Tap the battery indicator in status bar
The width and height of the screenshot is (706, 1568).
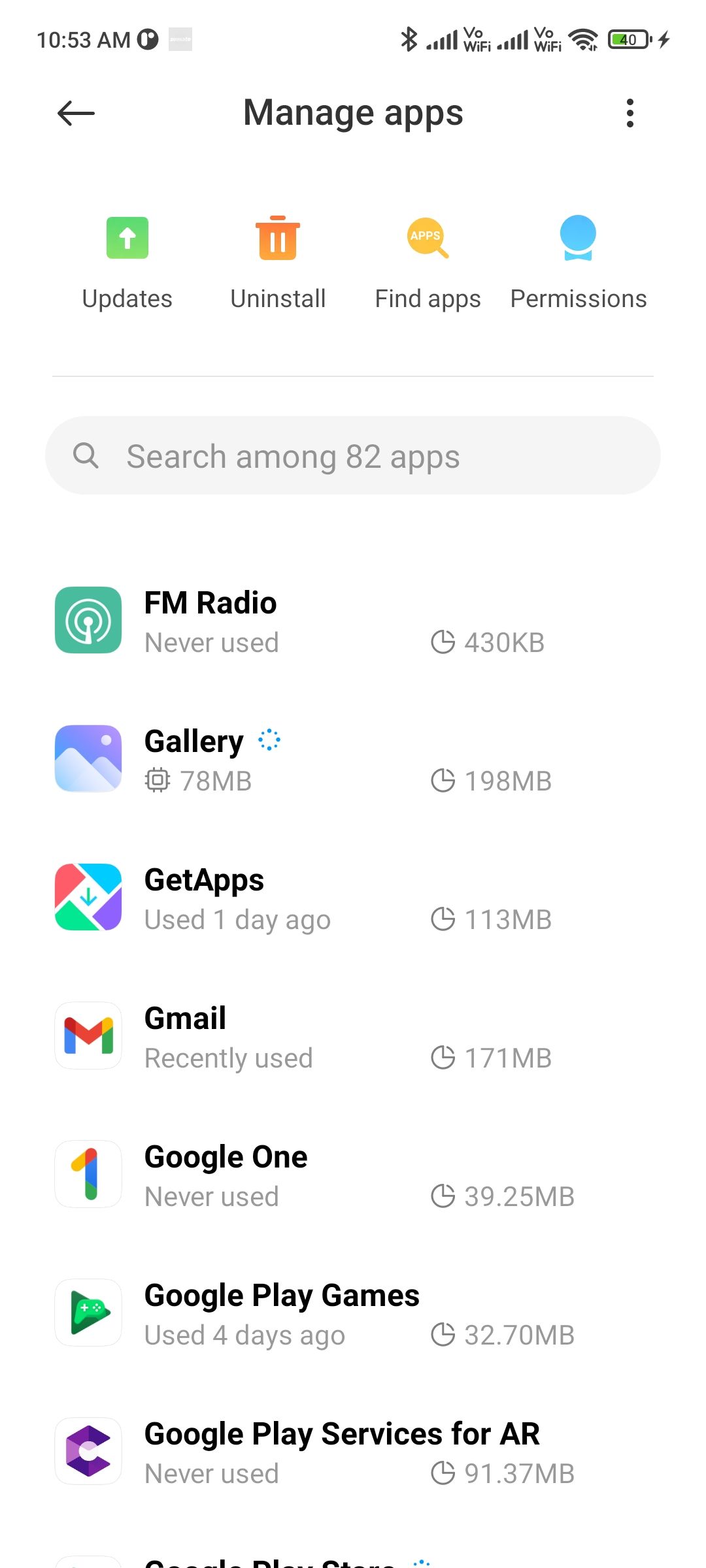pos(628,39)
